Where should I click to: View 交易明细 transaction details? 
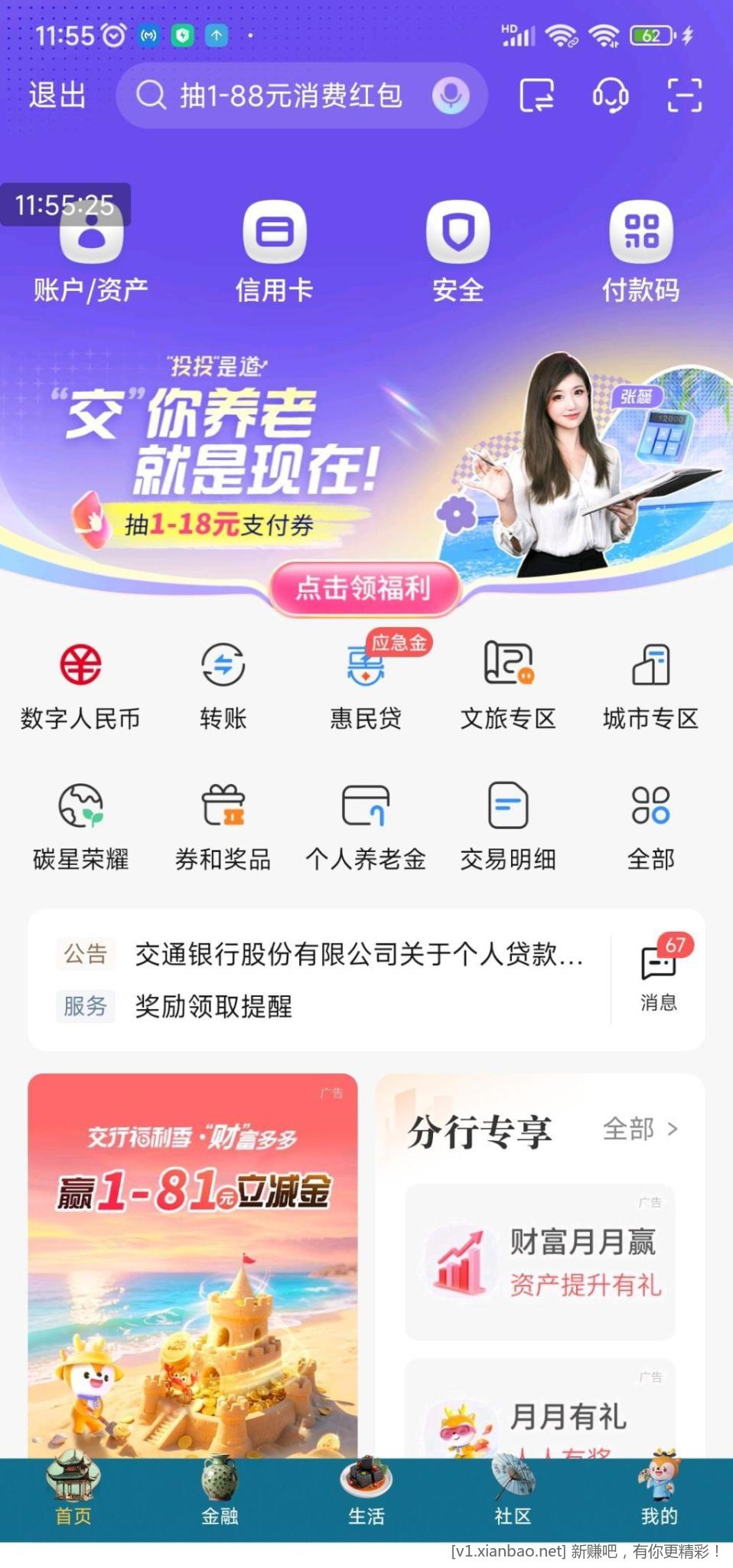(x=508, y=825)
